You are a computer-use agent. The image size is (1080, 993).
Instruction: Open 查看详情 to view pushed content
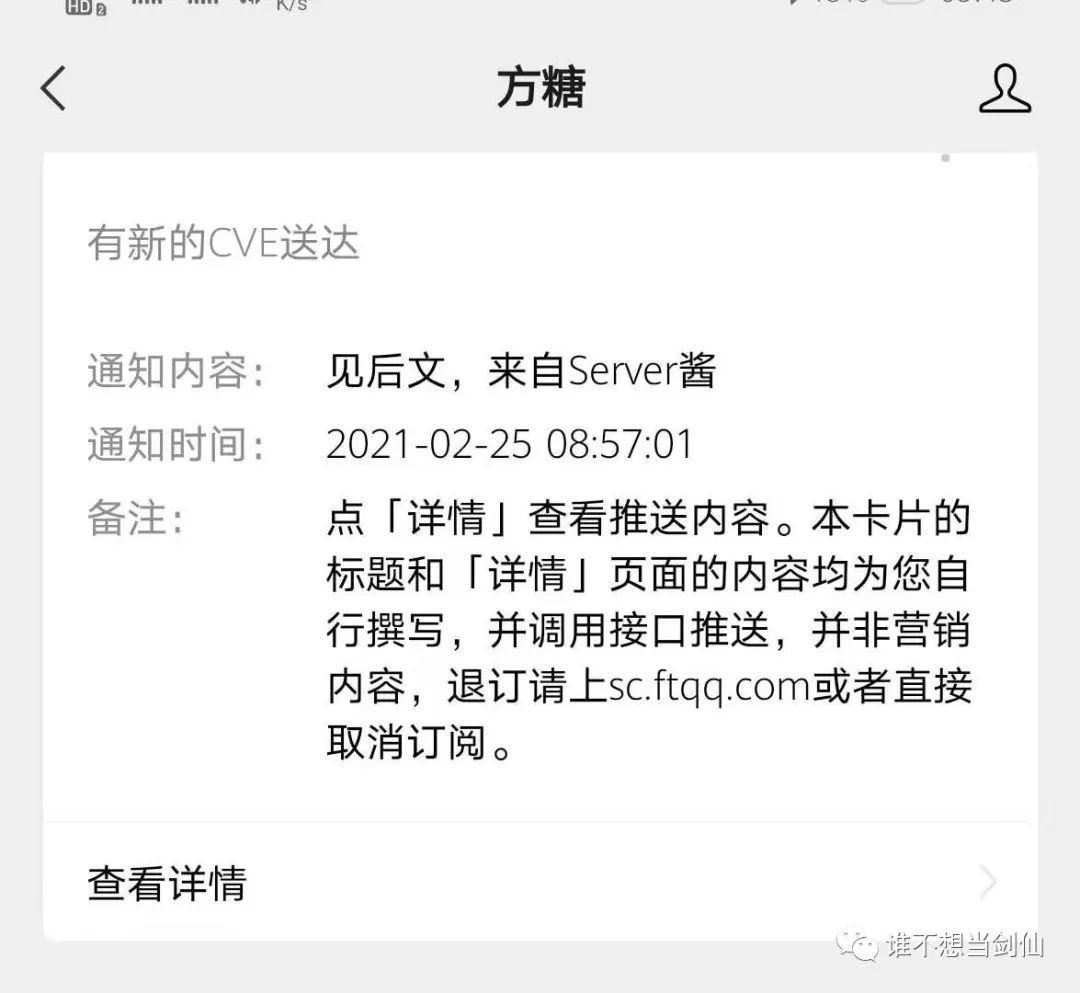(540, 883)
